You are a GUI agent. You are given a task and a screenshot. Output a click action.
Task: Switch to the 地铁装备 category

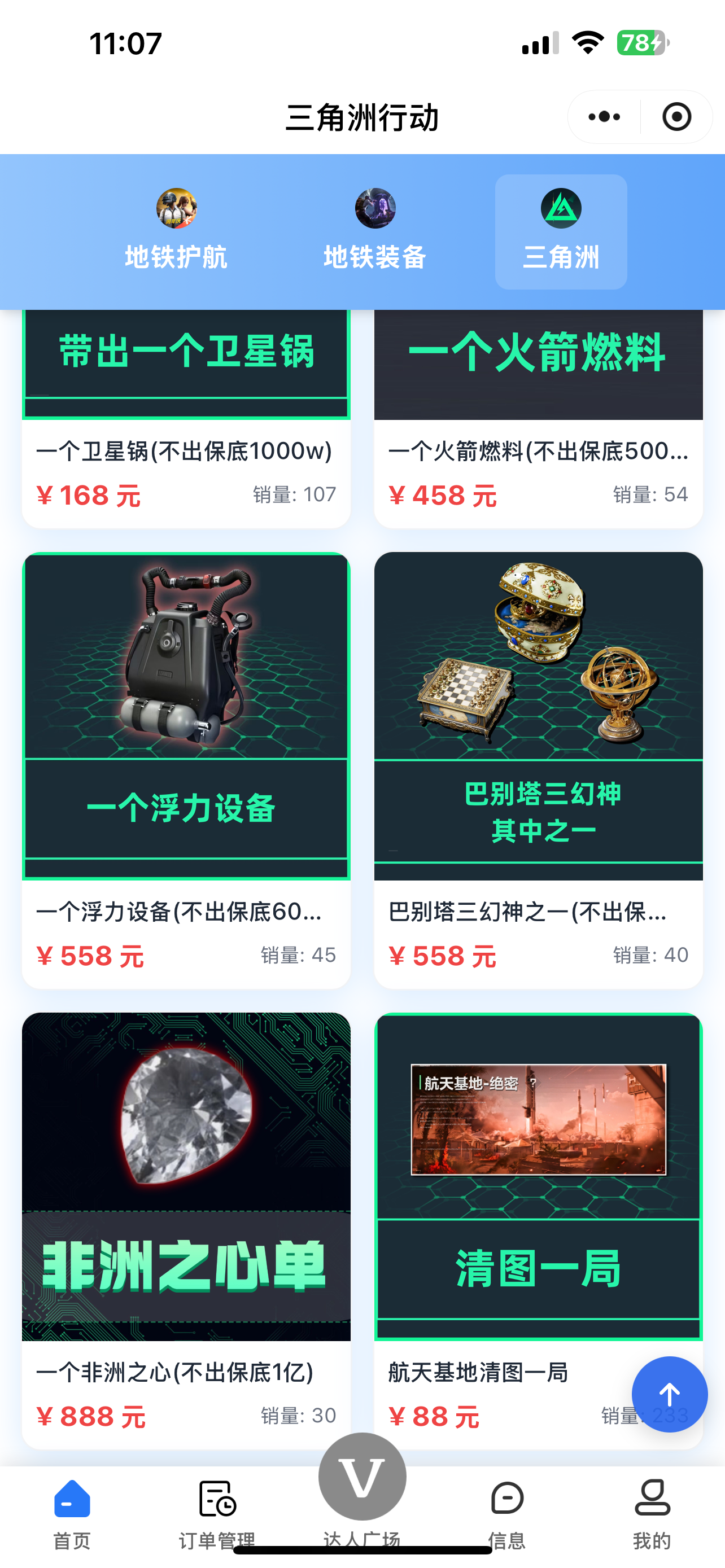point(375,231)
